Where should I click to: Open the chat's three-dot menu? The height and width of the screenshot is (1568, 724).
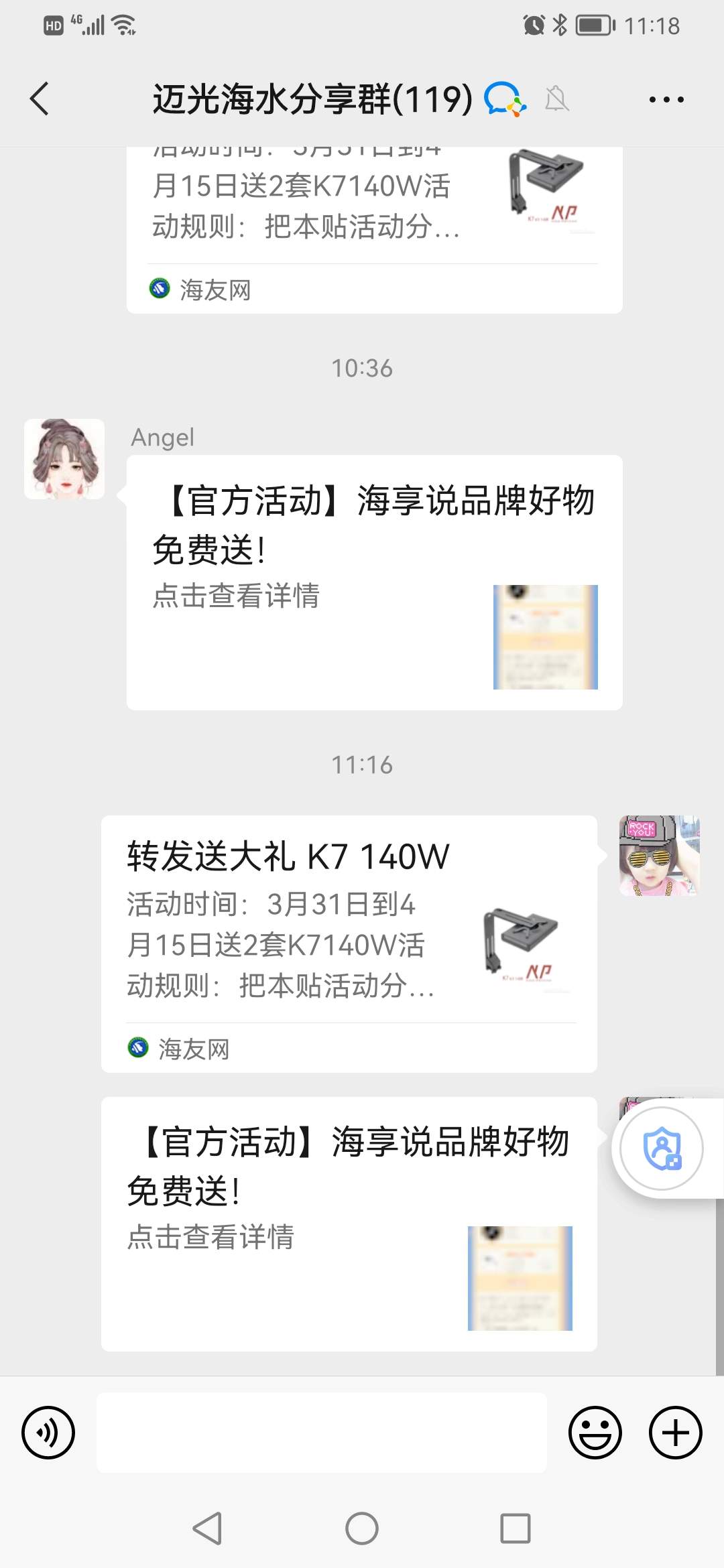666,100
